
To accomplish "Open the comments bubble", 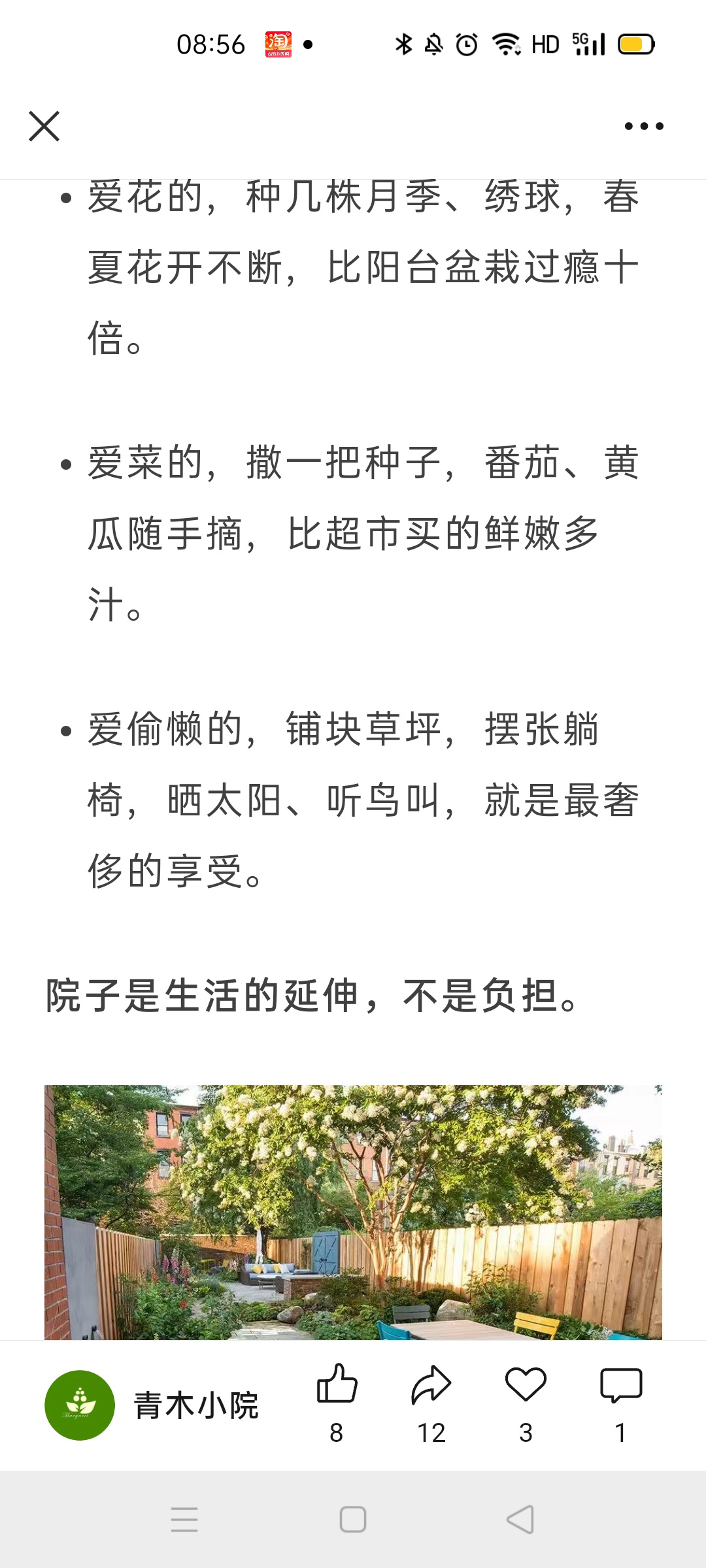I will click(x=621, y=1384).
